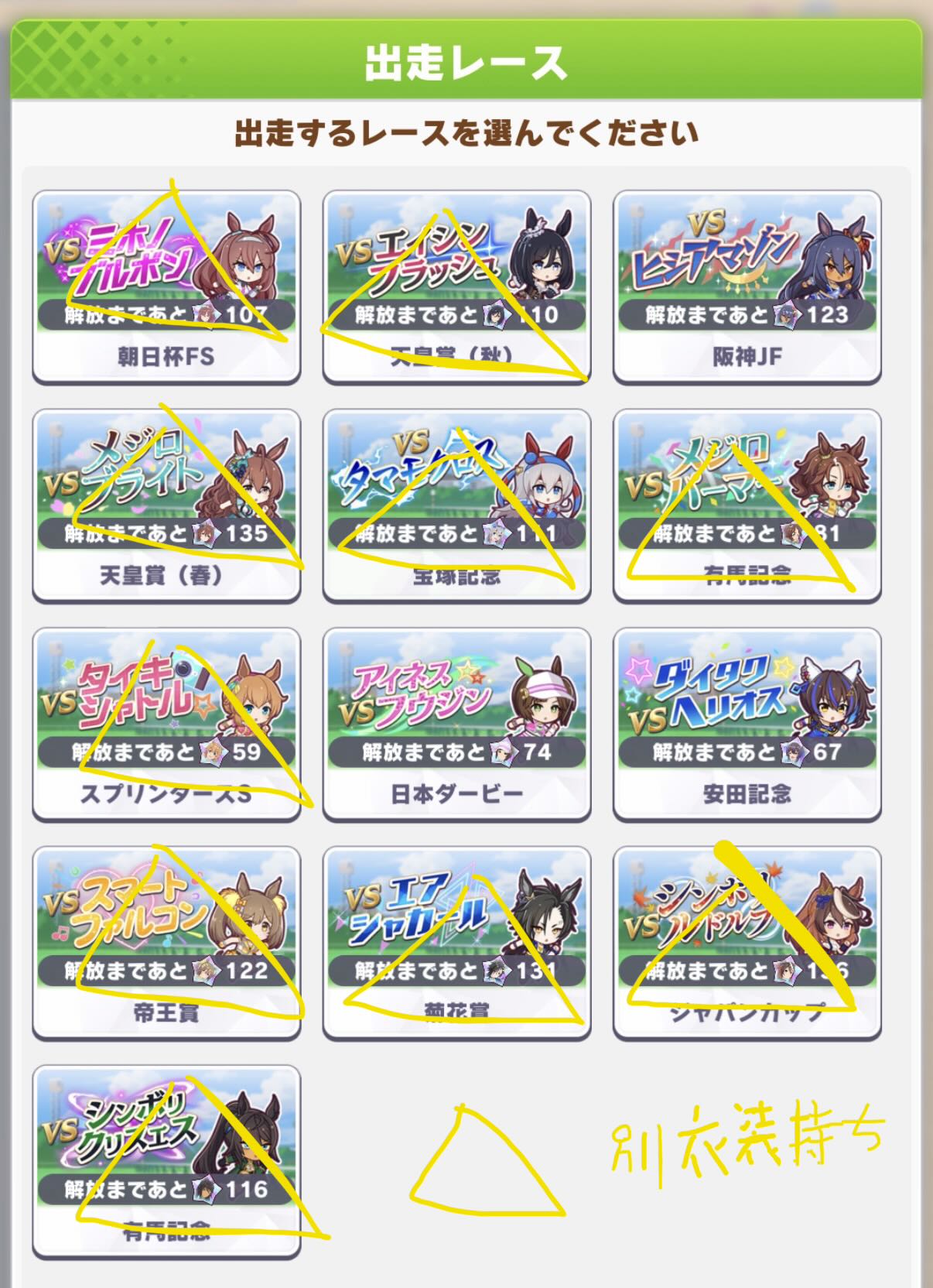Open the VS シンボリクリスエス race card
Image resolution: width=933 pixels, height=1288 pixels.
pos(166,1161)
